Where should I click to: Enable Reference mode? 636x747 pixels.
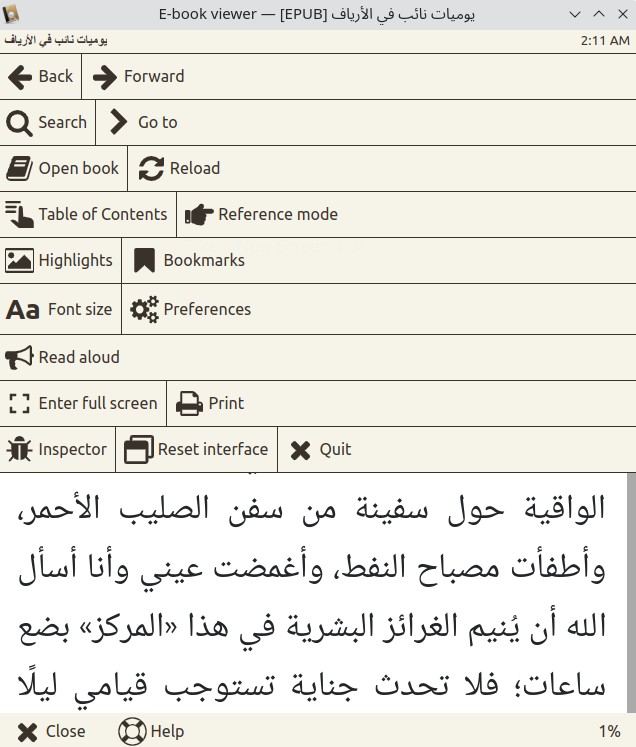pyautogui.click(x=262, y=214)
